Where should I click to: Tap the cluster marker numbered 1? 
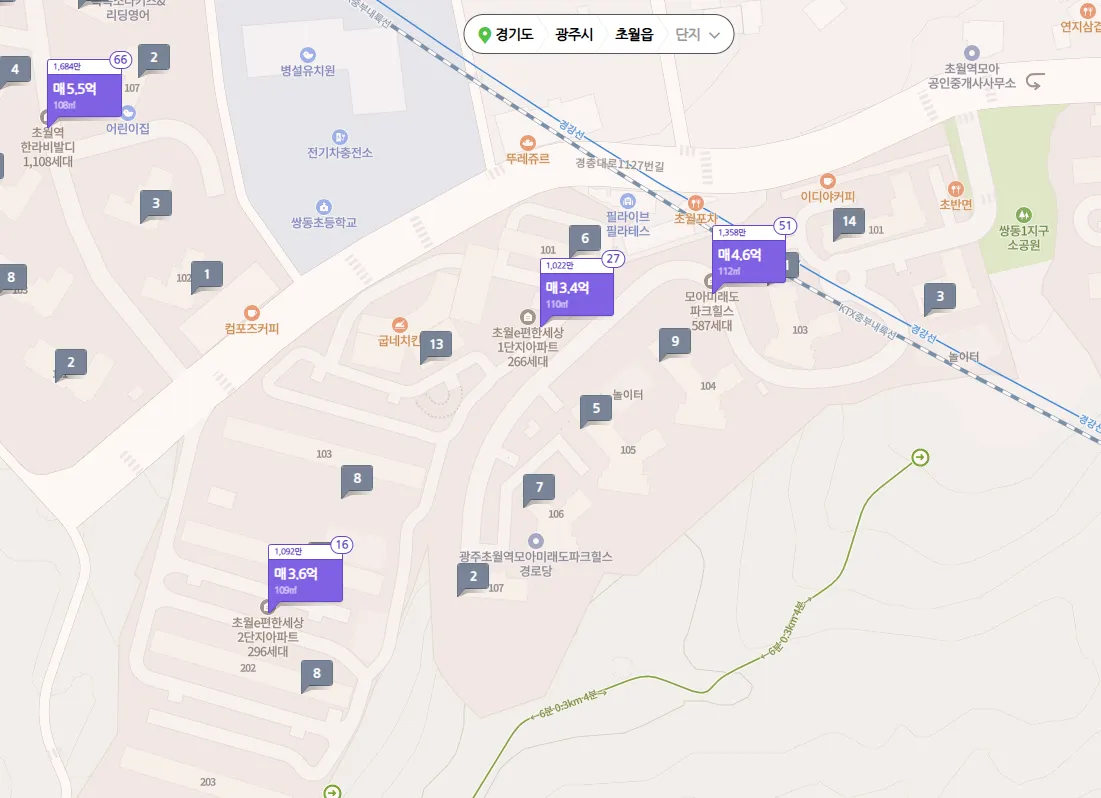[207, 274]
